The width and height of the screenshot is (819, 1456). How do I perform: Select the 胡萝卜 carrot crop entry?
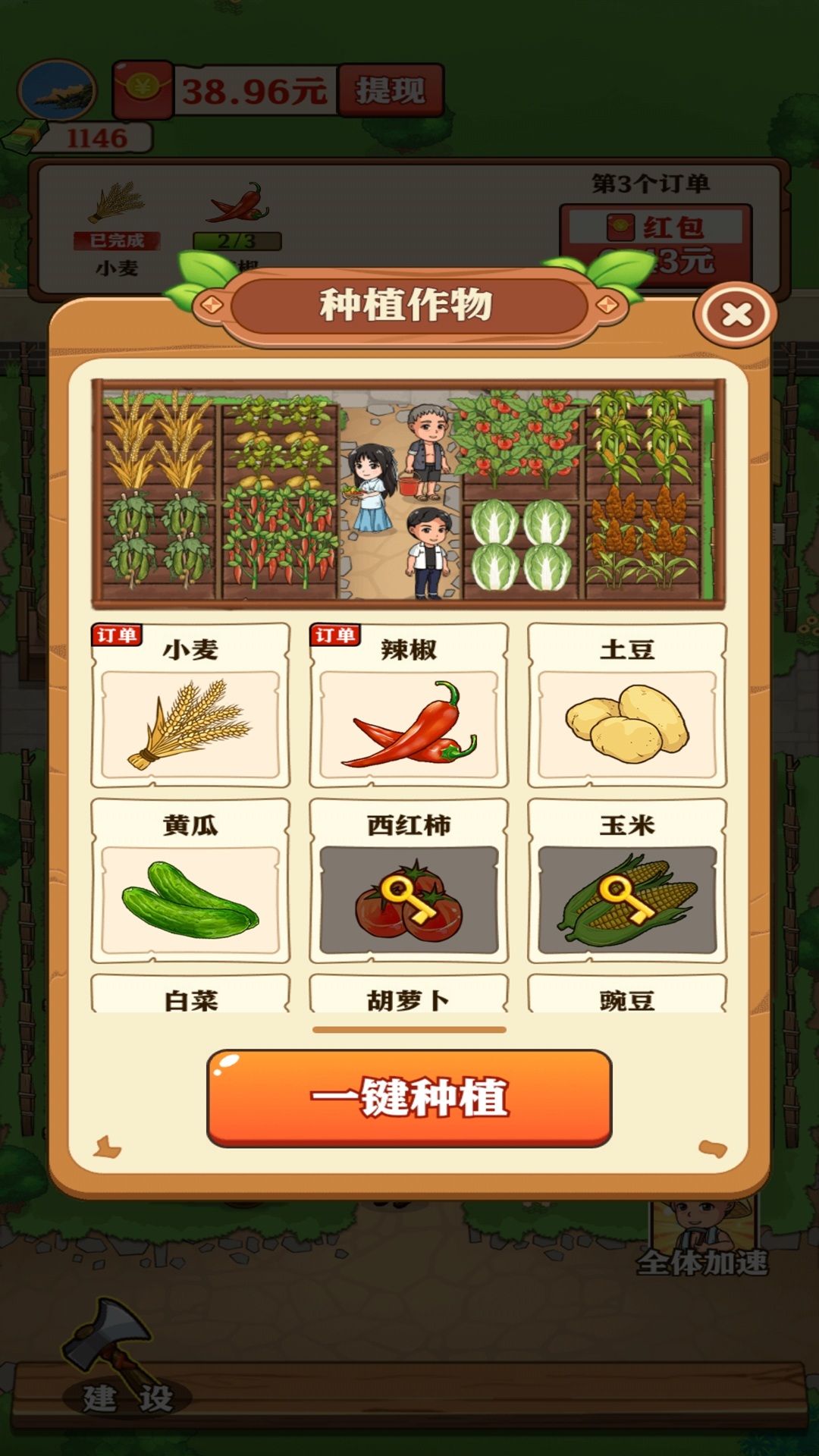tap(409, 1001)
